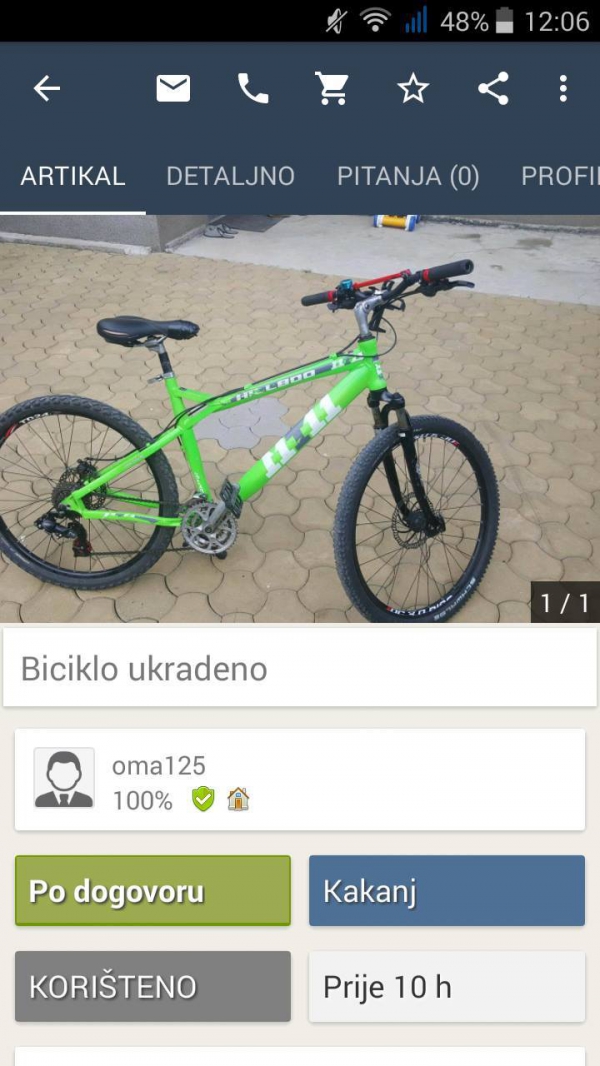Viewport: 600px width, 1066px height.
Task: Call the seller via phone icon
Action: coord(253,89)
